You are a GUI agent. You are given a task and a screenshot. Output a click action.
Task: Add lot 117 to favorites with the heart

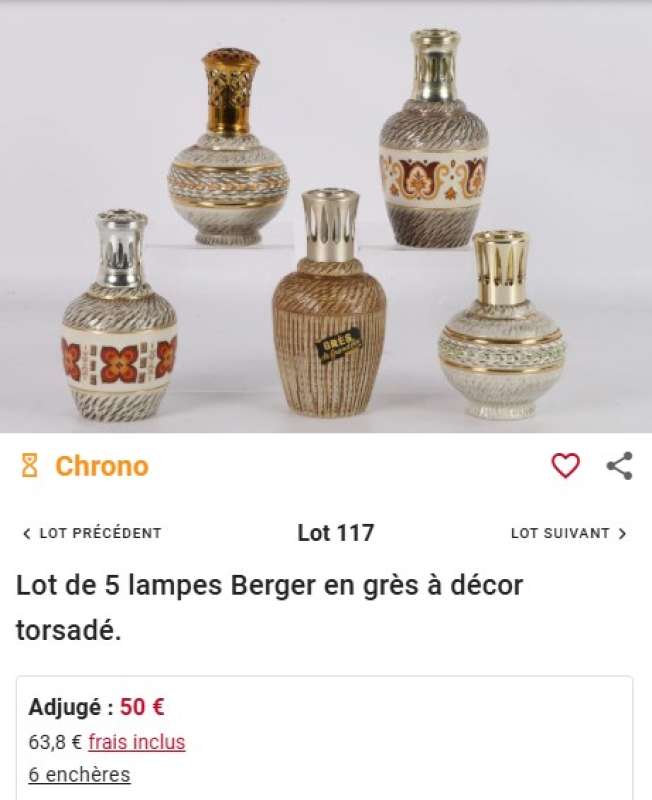(565, 465)
